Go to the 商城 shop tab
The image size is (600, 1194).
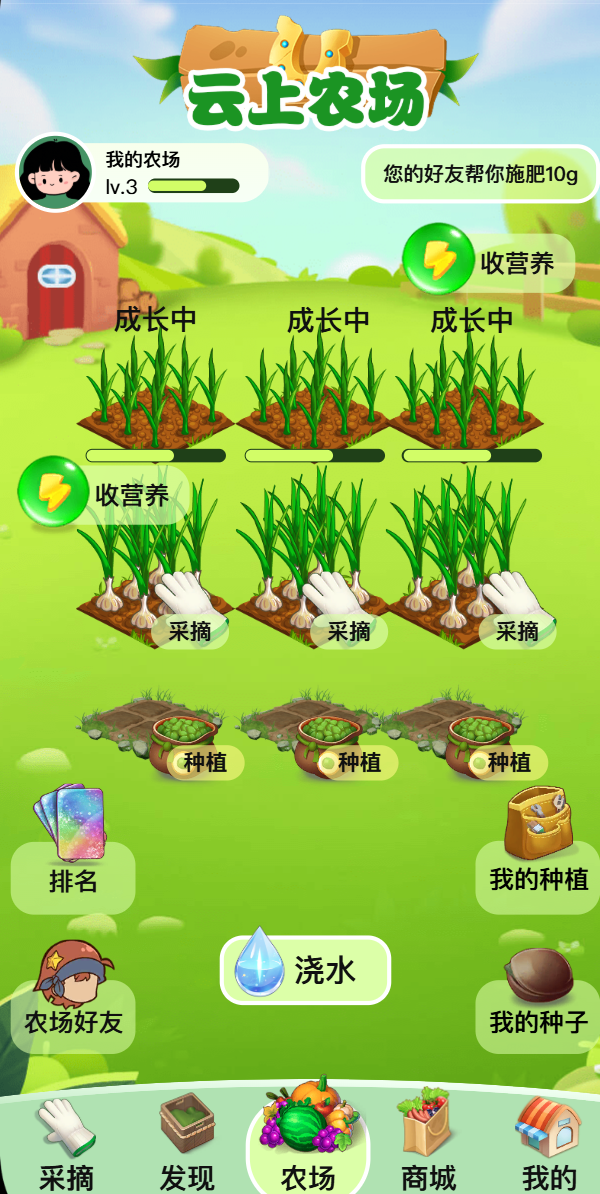tap(428, 1145)
